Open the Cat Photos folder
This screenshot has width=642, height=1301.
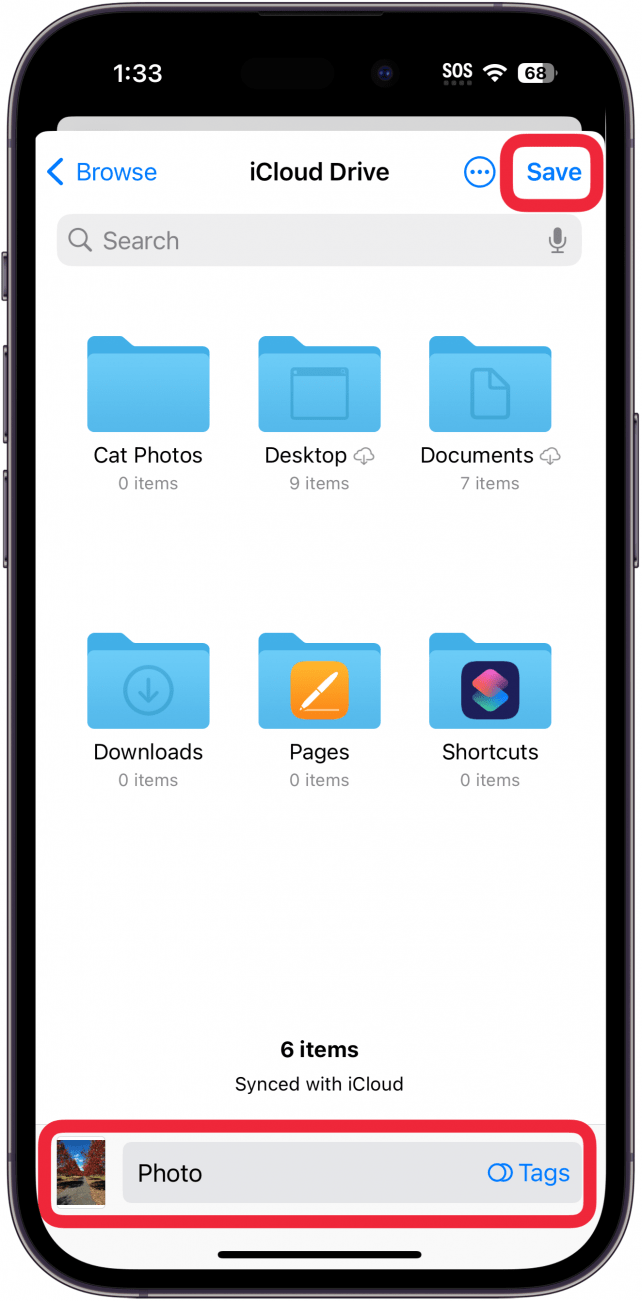click(x=148, y=385)
